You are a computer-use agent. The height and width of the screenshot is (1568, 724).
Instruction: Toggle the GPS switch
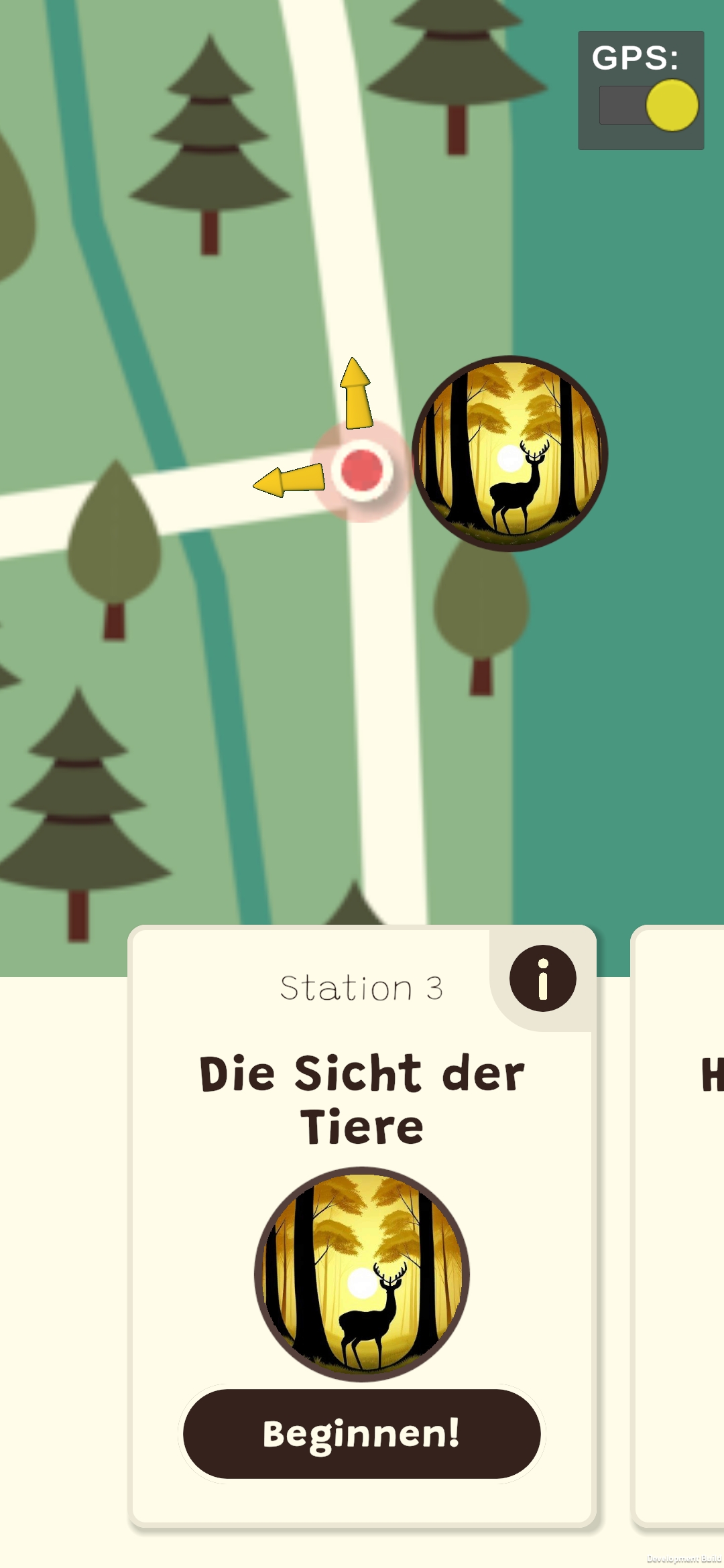tap(648, 105)
